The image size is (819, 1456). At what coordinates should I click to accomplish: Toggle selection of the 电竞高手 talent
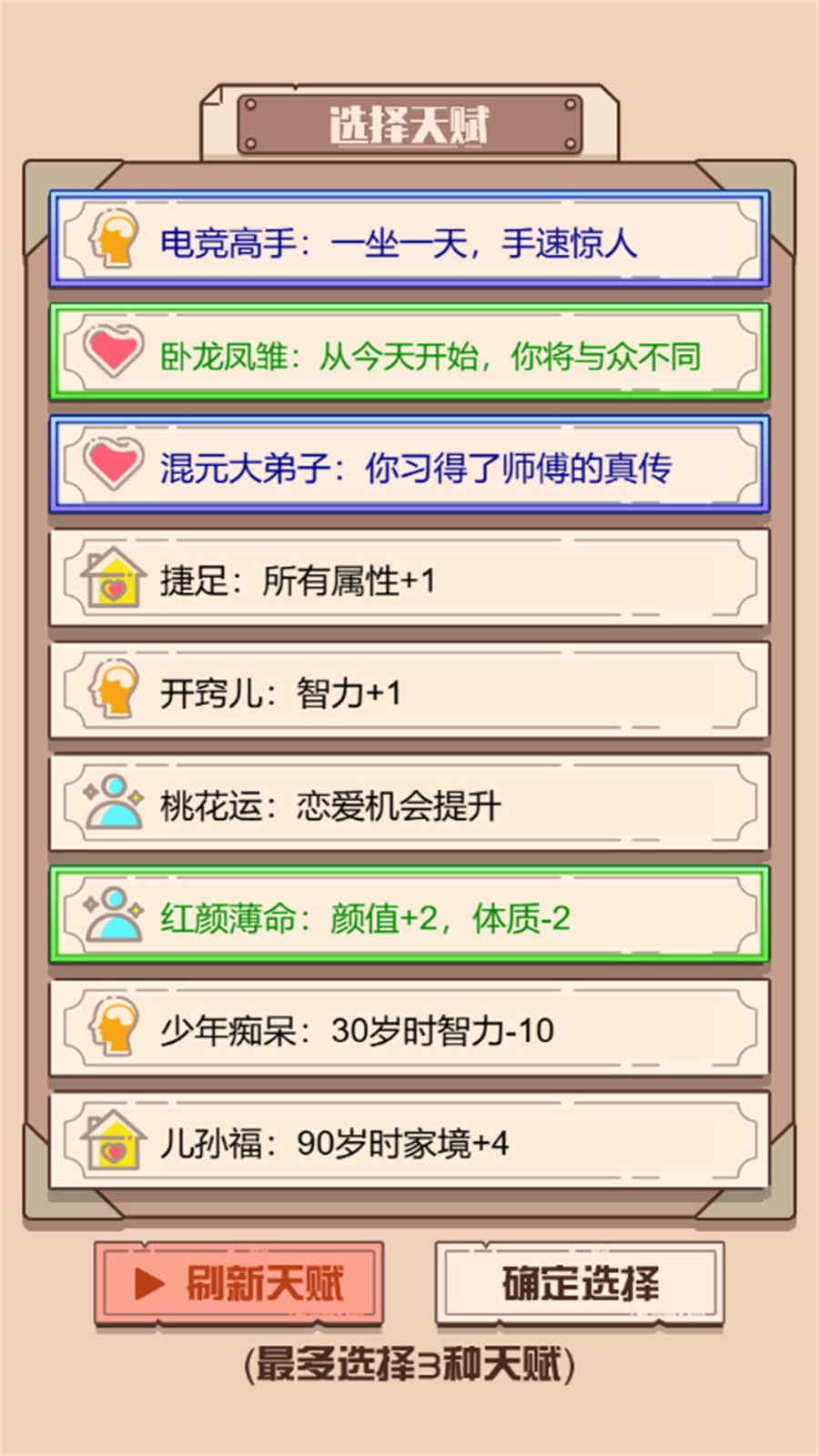(408, 238)
